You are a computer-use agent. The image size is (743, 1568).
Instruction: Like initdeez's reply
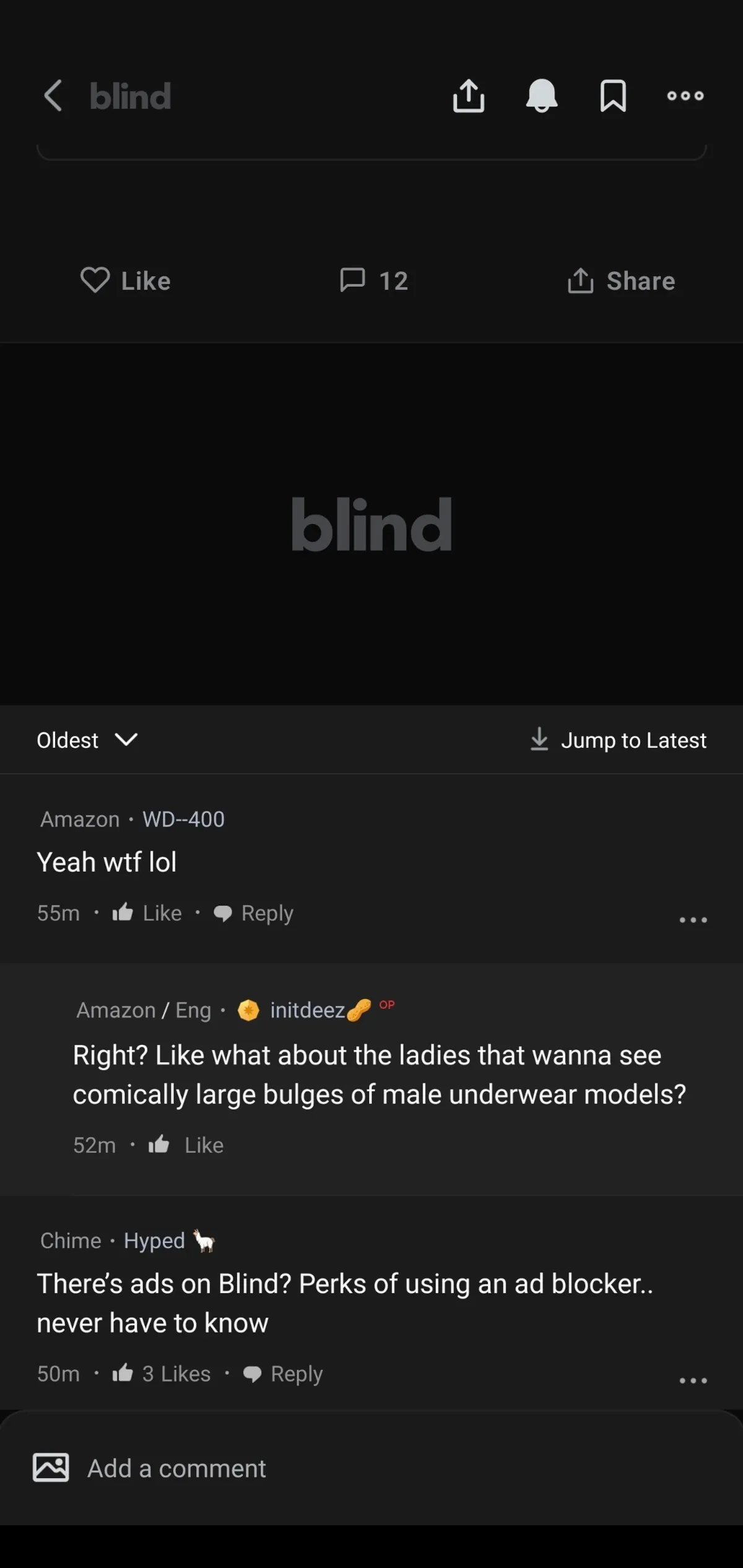click(186, 1145)
